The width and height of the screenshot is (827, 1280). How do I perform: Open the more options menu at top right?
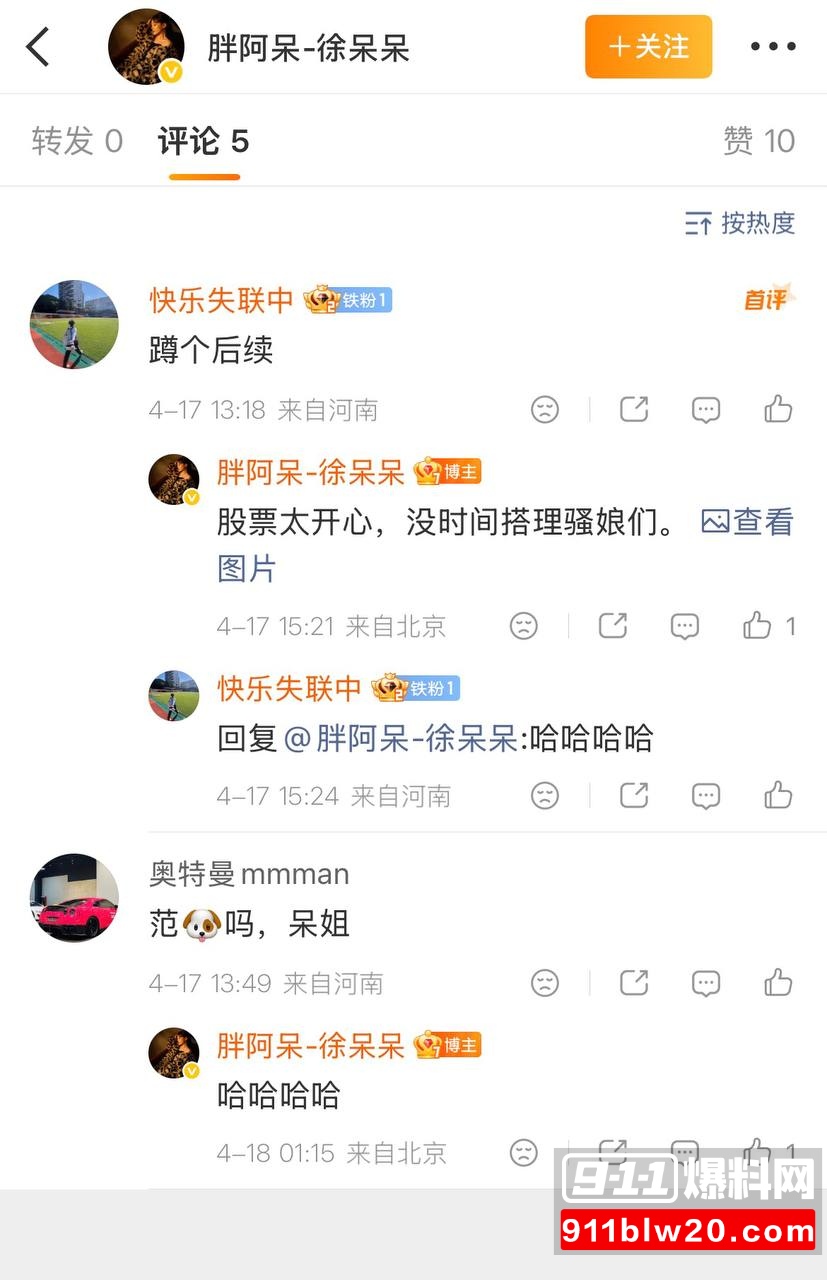pyautogui.click(x=773, y=46)
